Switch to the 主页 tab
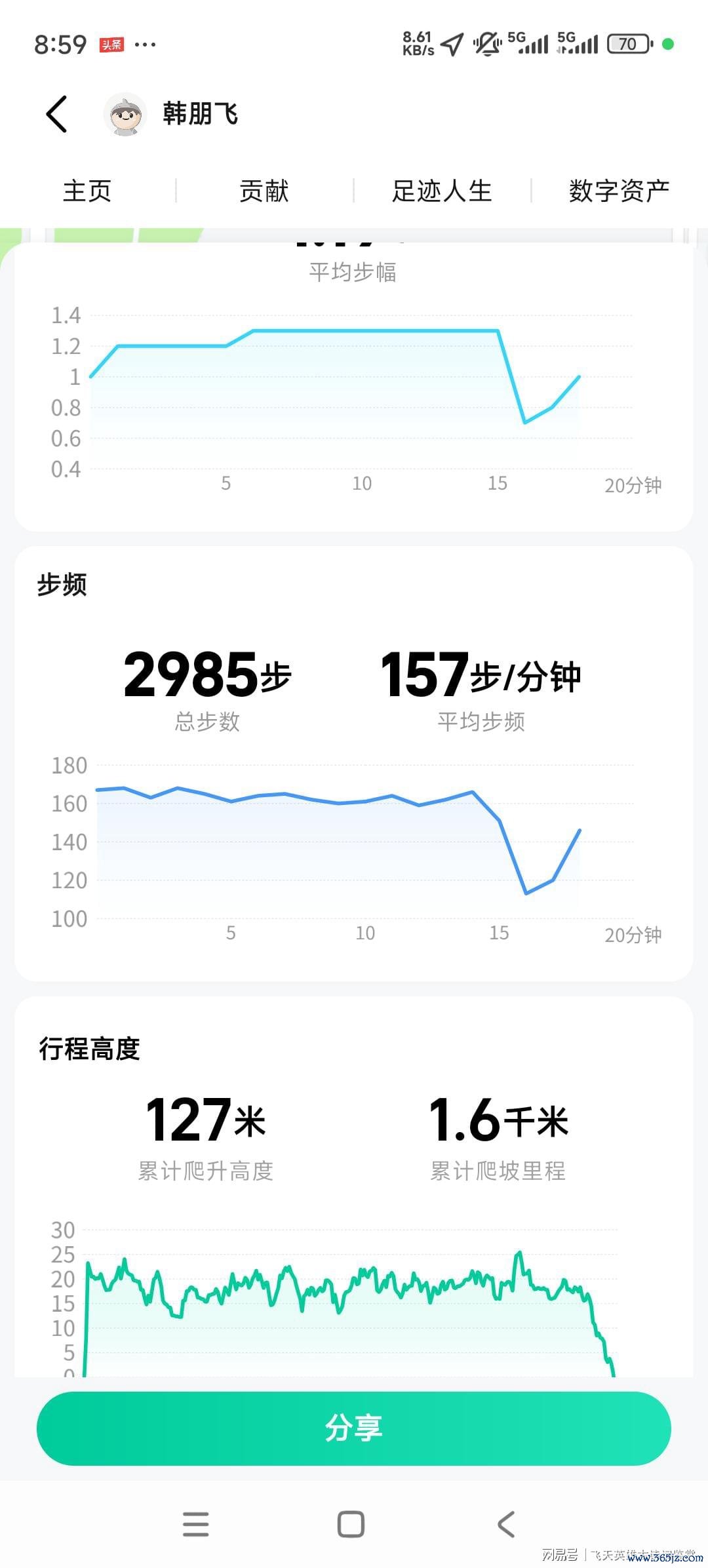This screenshot has width=708, height=1568. [87, 191]
